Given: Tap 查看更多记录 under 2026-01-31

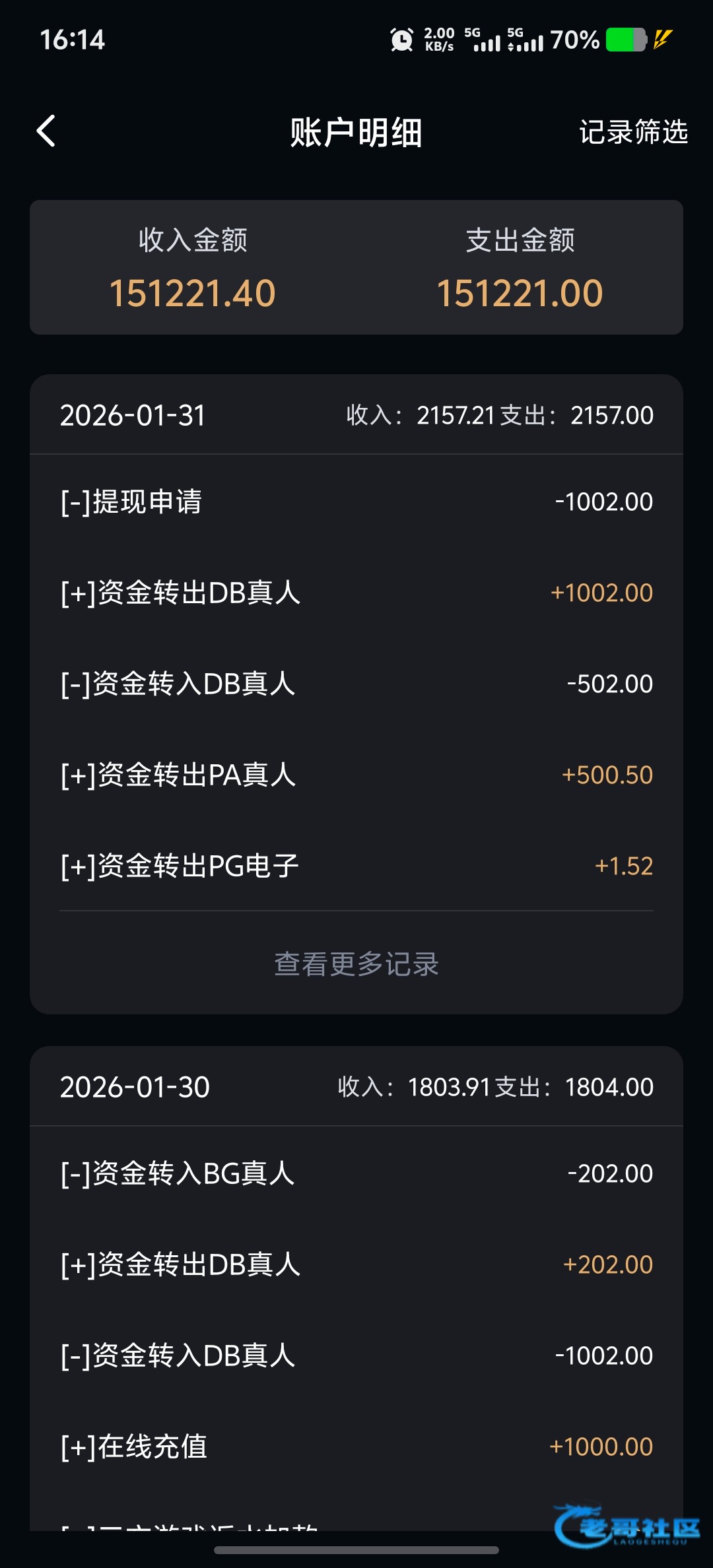Looking at the screenshot, I should (356, 964).
